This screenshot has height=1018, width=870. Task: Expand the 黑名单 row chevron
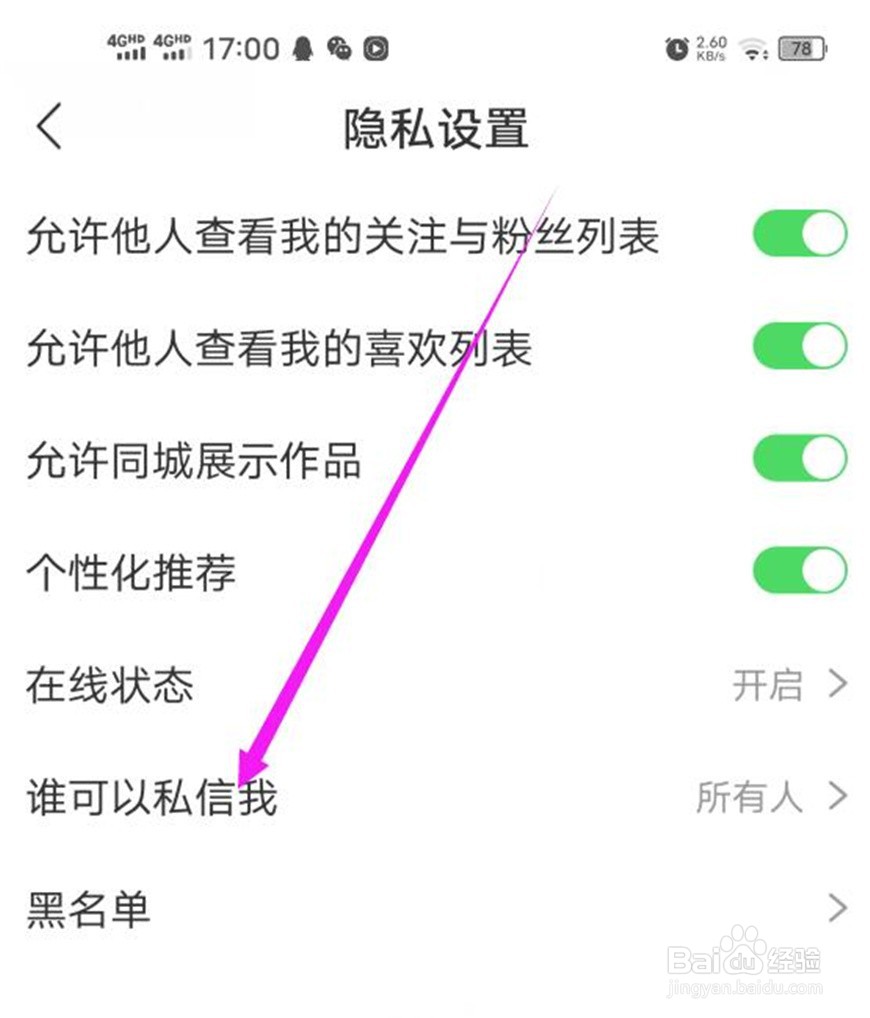coord(837,907)
